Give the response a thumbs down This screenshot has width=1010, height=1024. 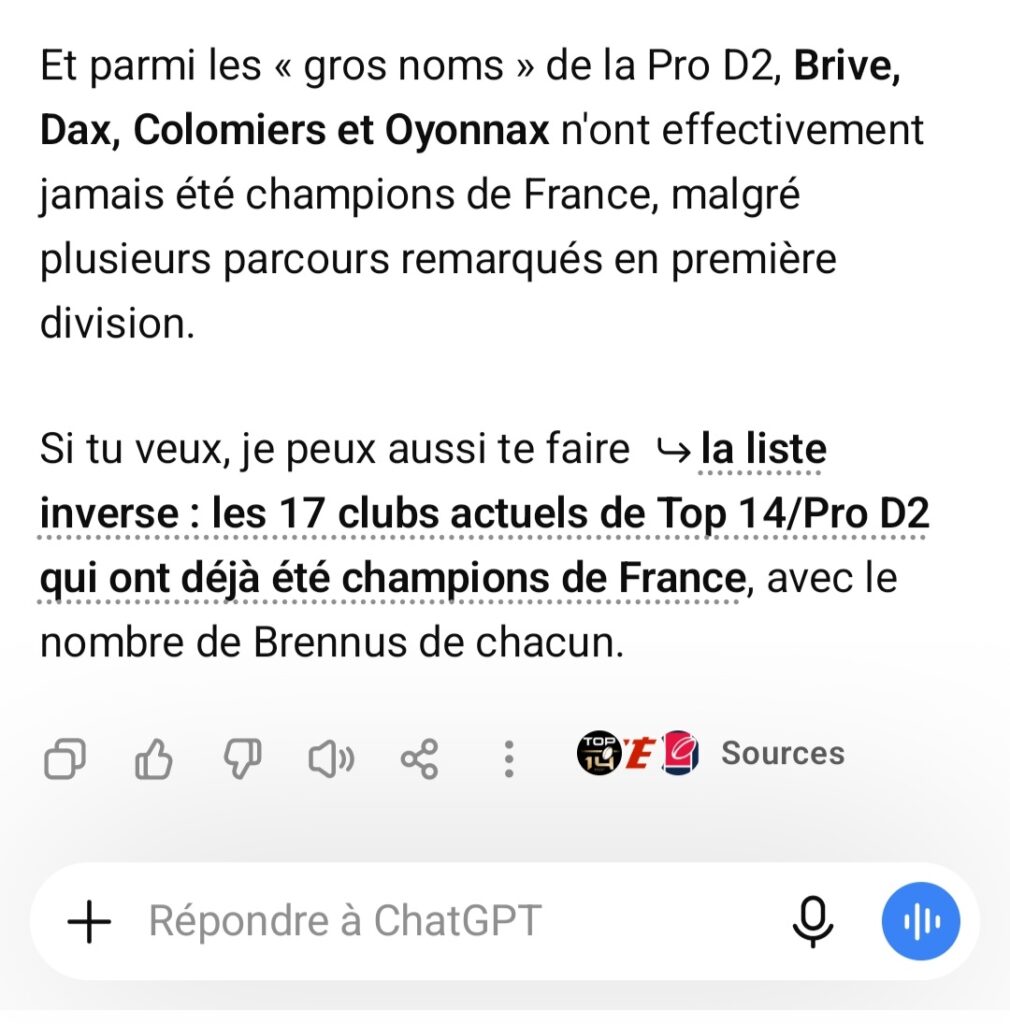coord(242,758)
